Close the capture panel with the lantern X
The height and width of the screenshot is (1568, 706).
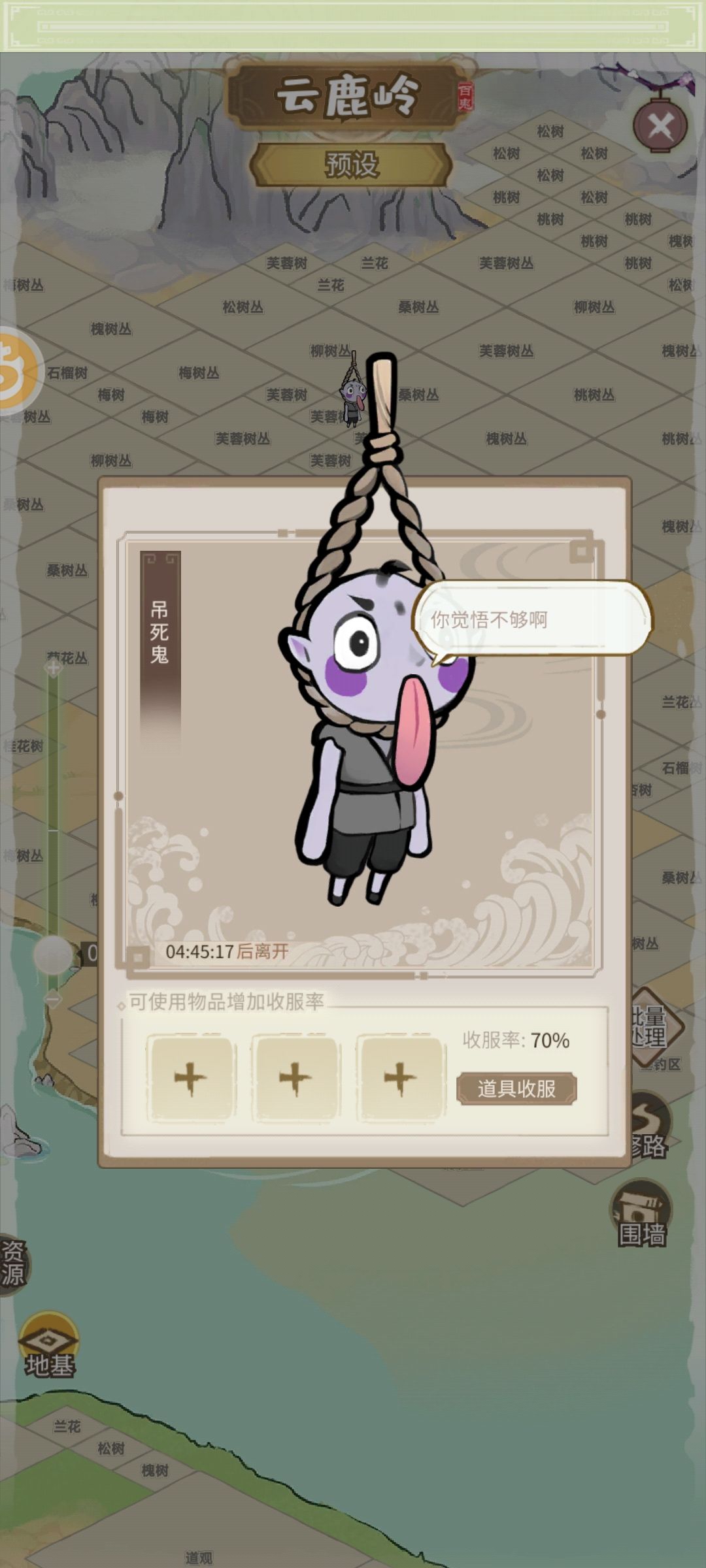(662, 124)
